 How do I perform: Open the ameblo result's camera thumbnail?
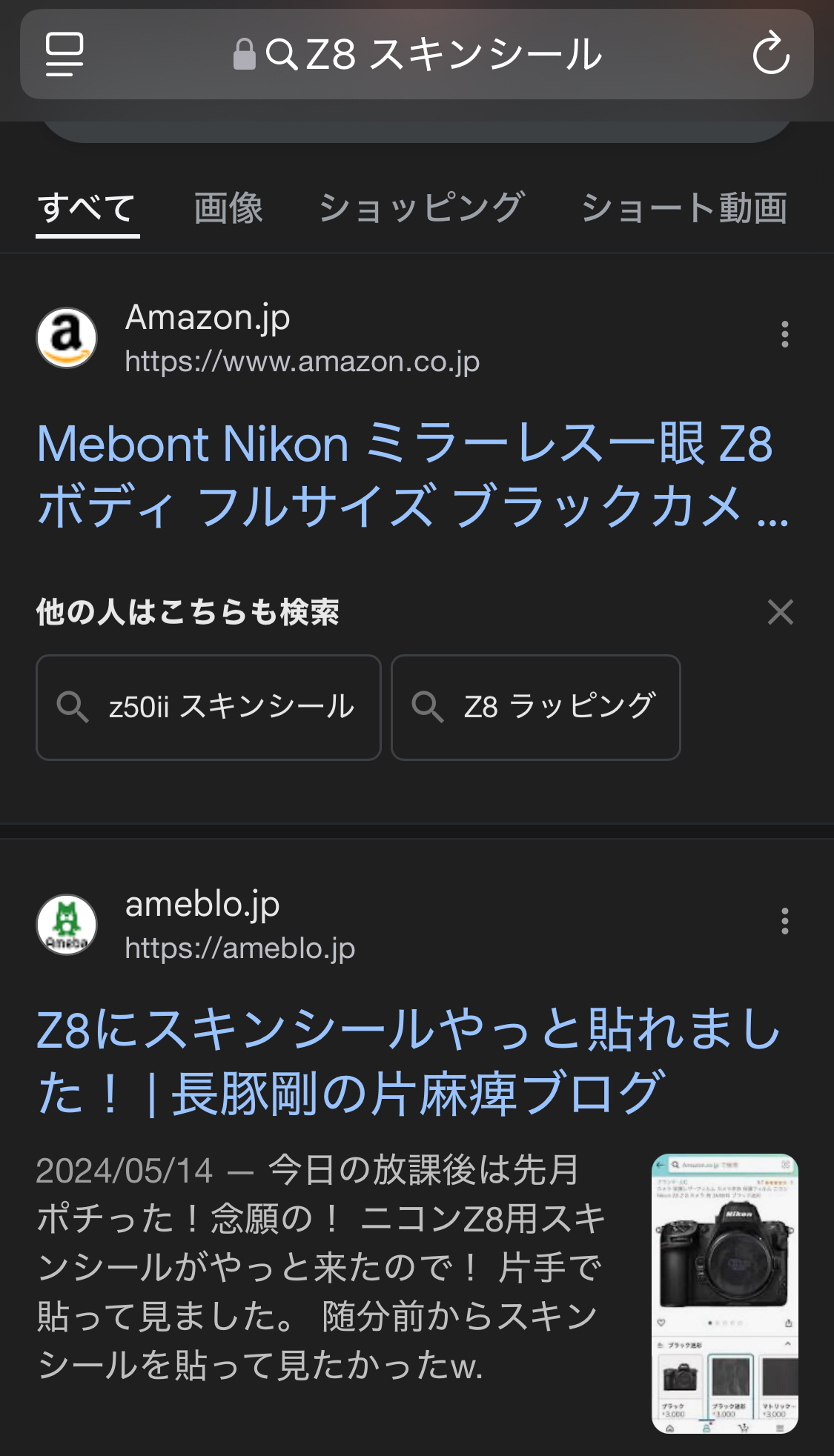[x=725, y=1293]
